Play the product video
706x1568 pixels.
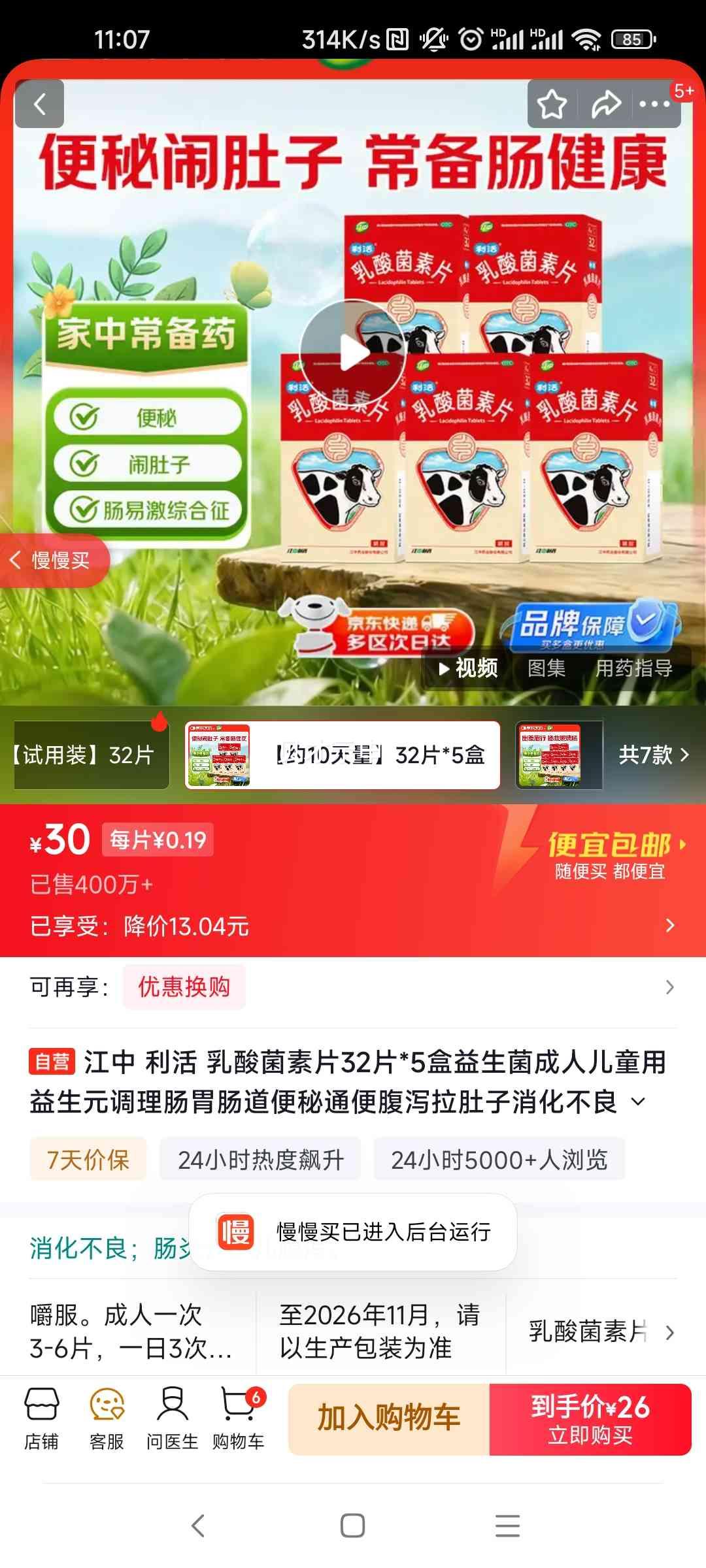(351, 351)
